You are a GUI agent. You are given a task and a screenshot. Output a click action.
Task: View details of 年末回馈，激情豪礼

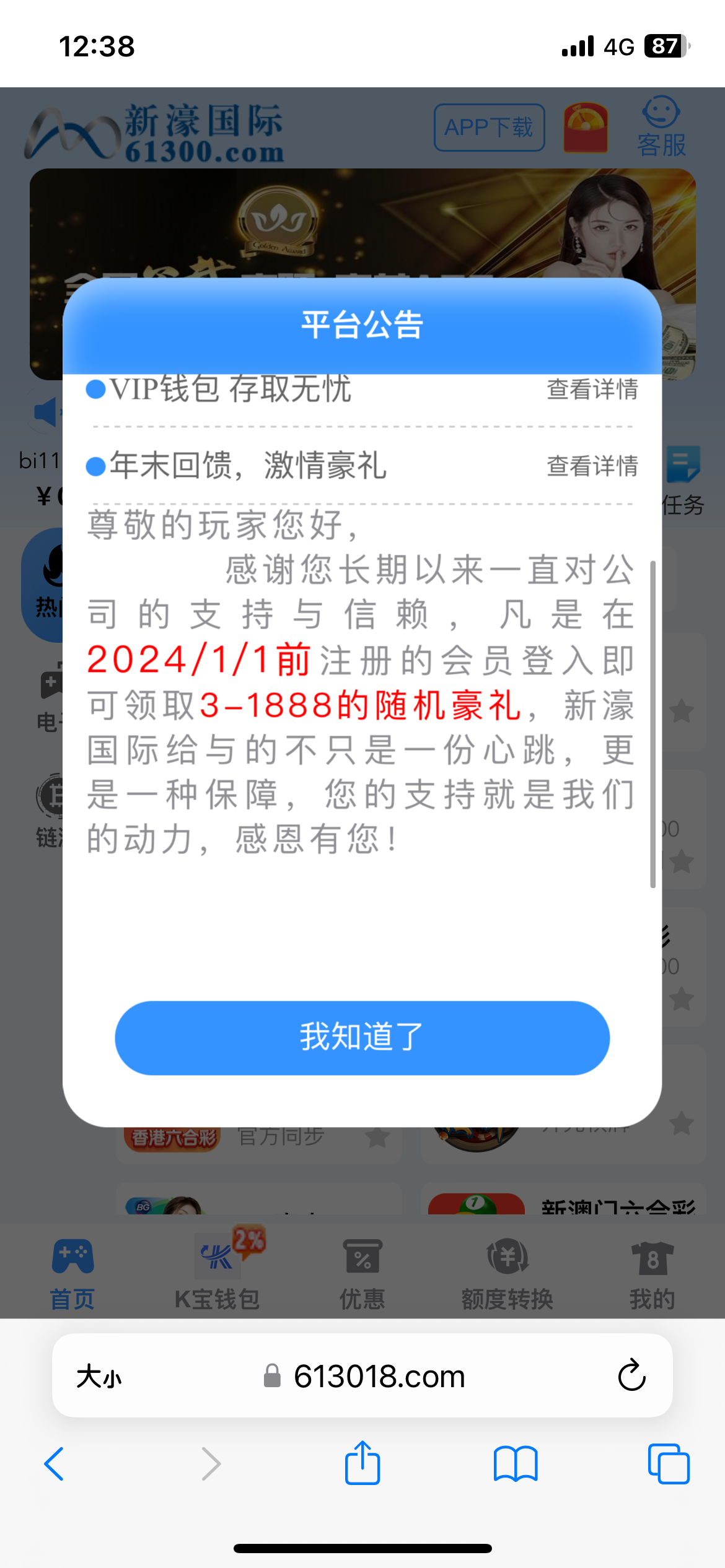click(592, 466)
